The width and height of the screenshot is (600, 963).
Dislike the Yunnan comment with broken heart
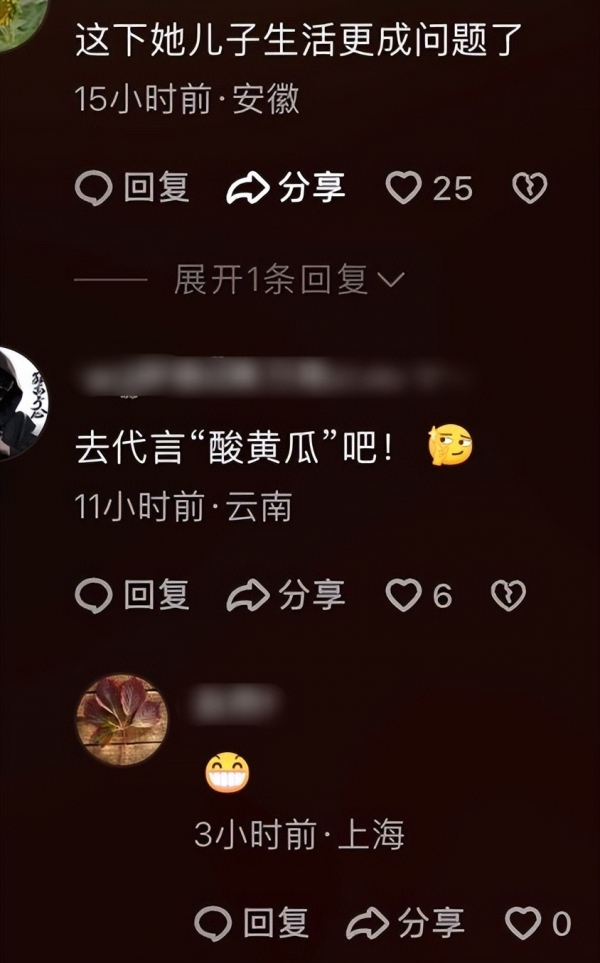click(508, 595)
